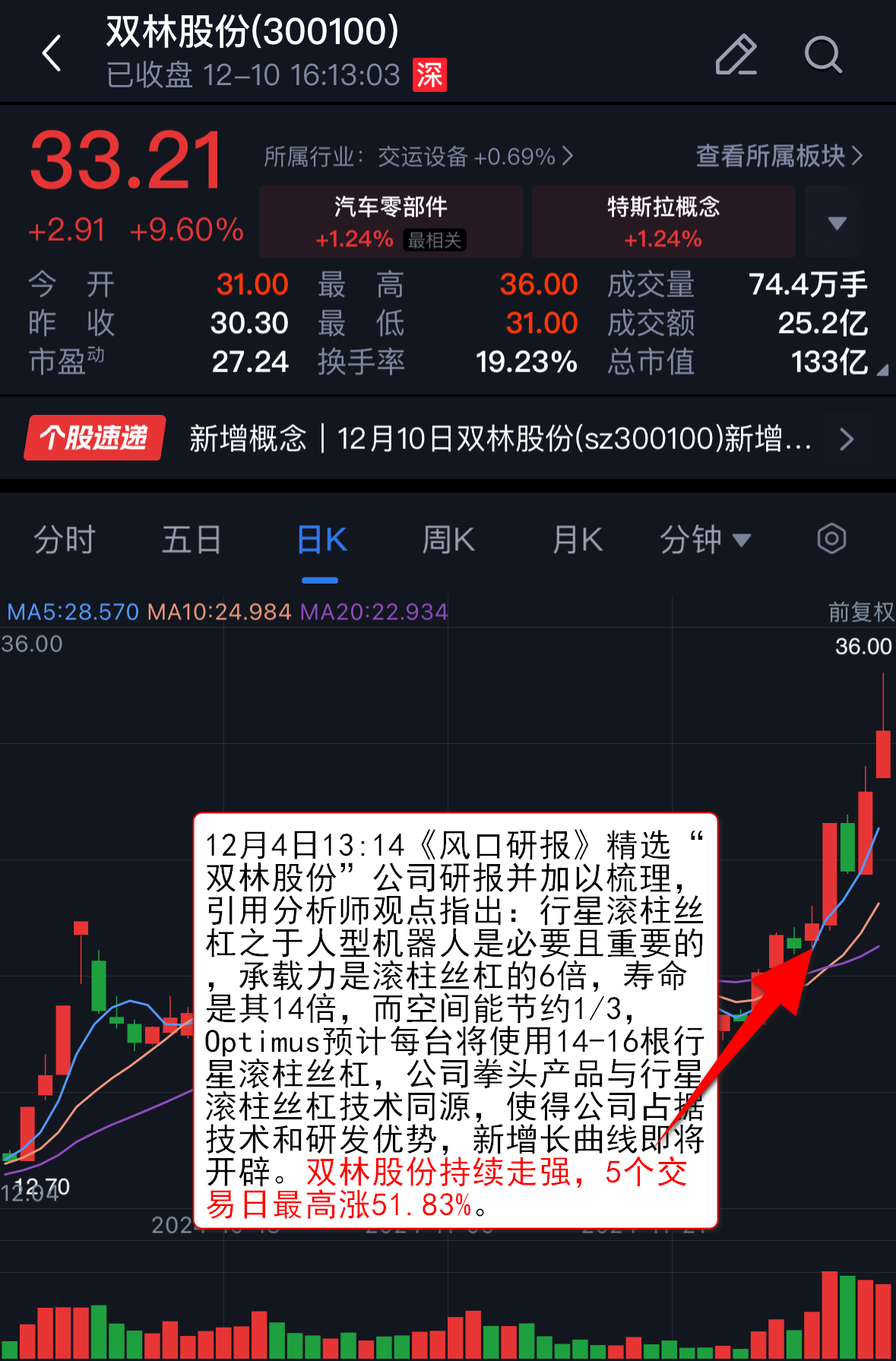The height and width of the screenshot is (1361, 896).
Task: Open the 特斯拉概念 sector chip
Action: [x=663, y=221]
